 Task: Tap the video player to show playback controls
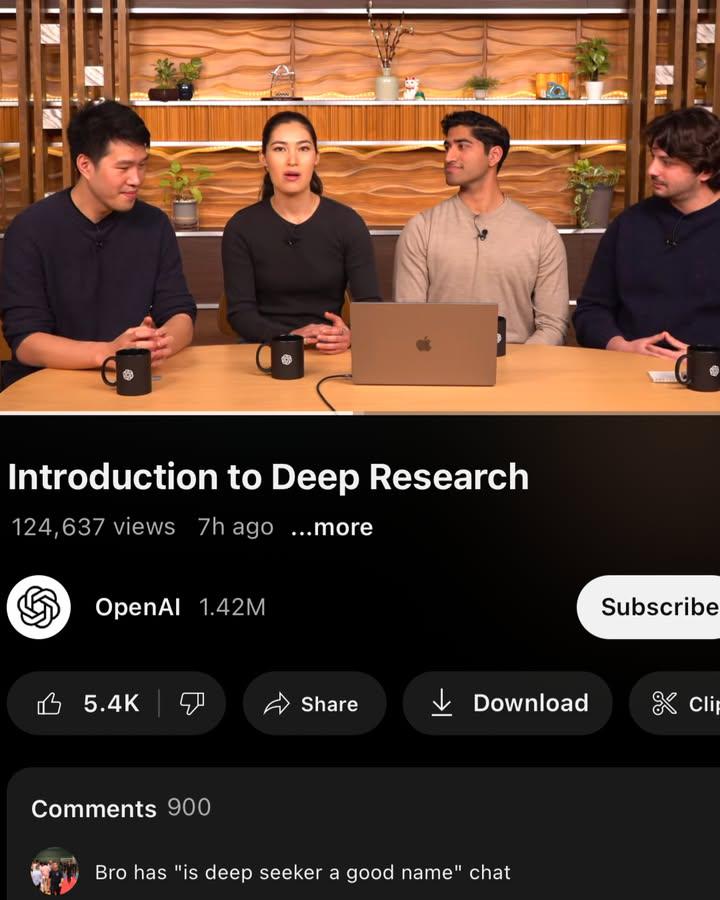[360, 205]
